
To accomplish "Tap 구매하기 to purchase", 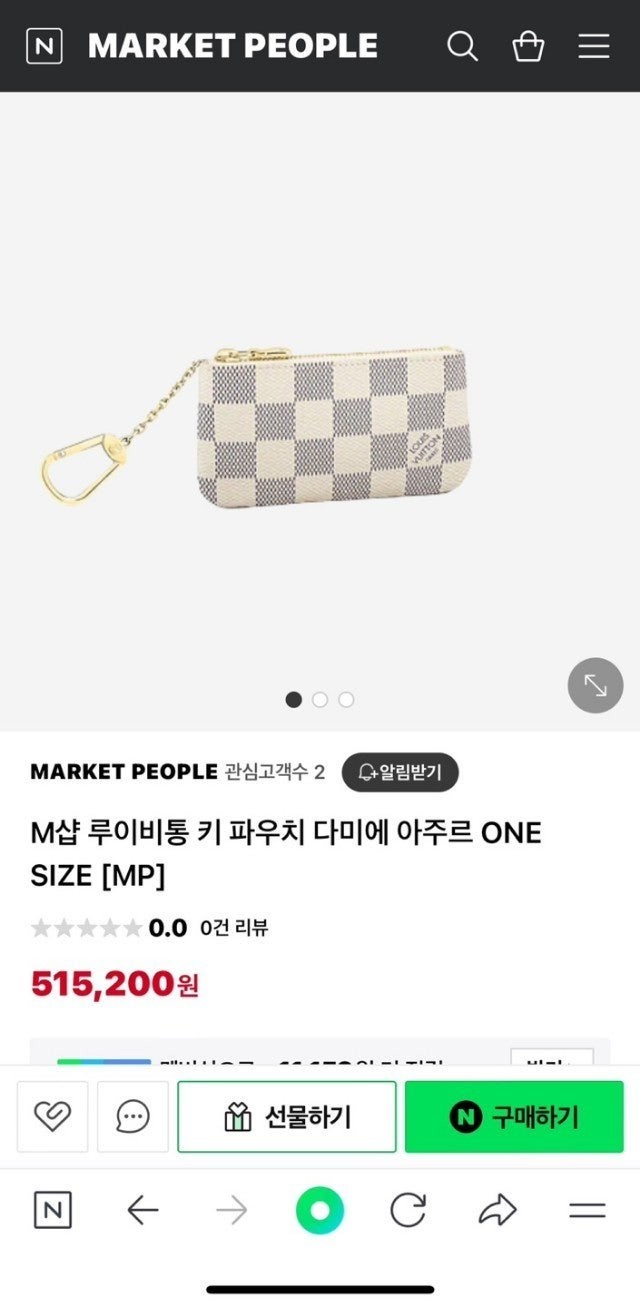I will pyautogui.click(x=514, y=1117).
